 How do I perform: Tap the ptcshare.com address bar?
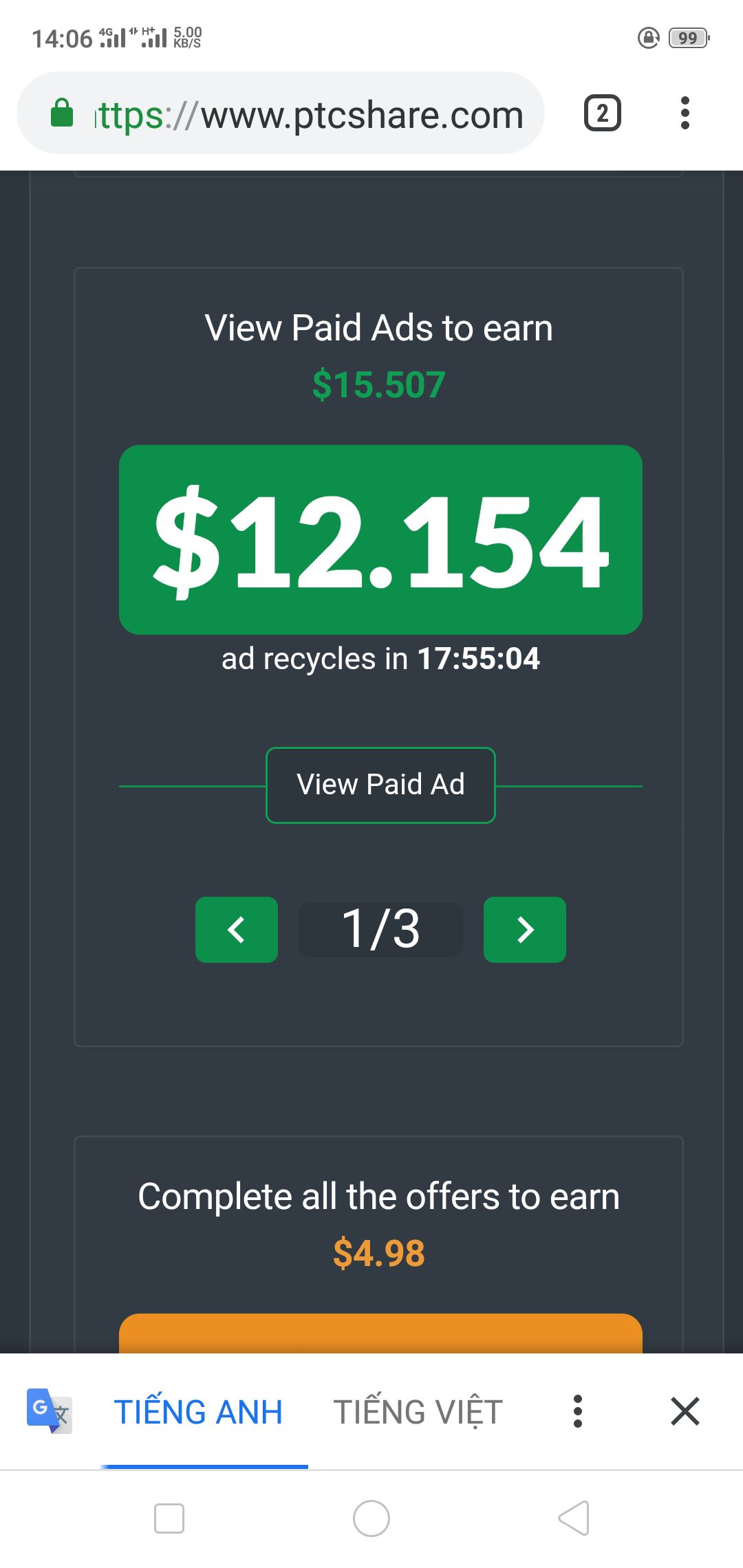(310, 114)
